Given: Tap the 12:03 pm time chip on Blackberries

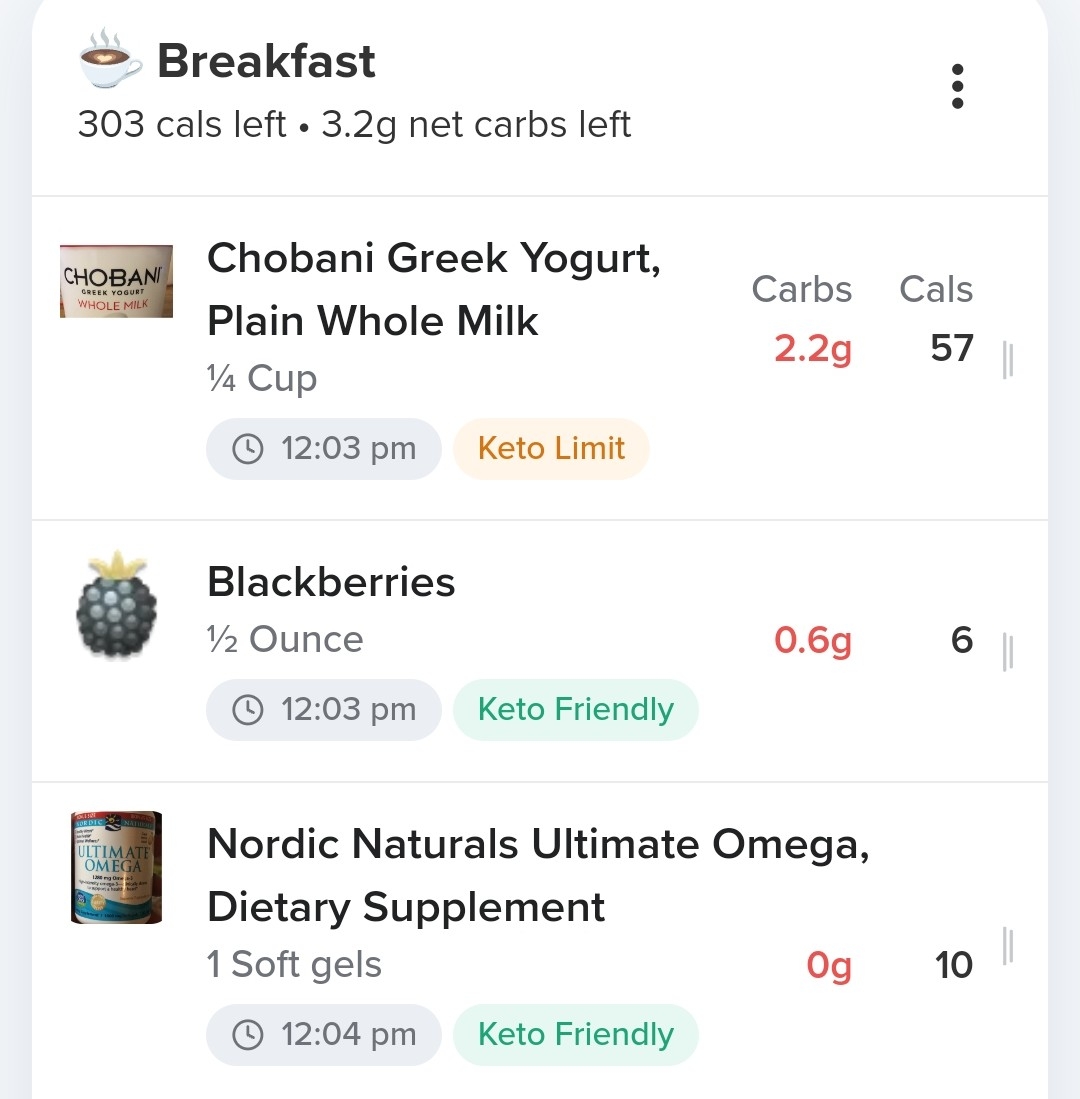Looking at the screenshot, I should [323, 710].
